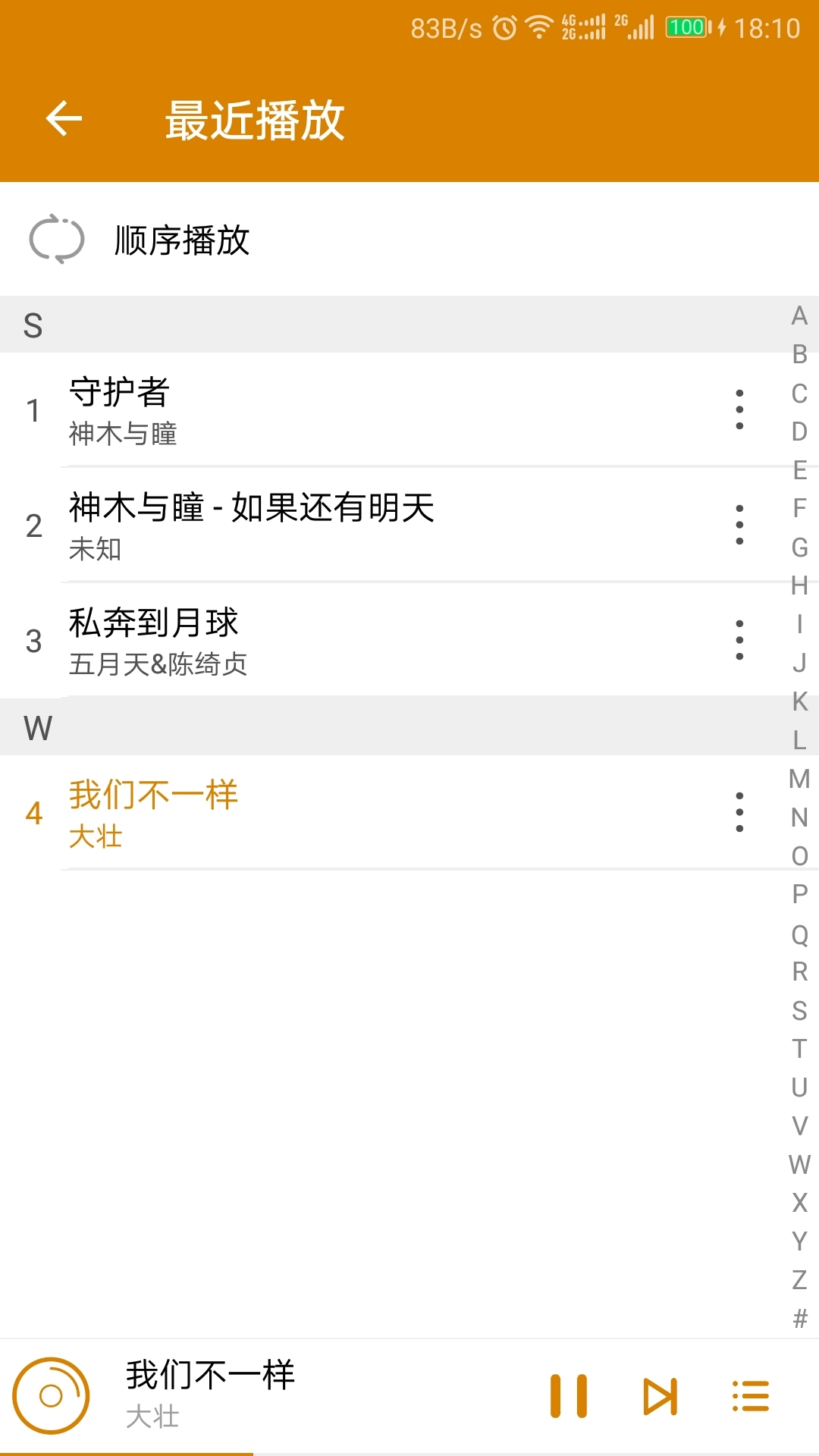The width and height of the screenshot is (819, 1456).
Task: Open options menu for 守护者
Action: [x=739, y=410]
